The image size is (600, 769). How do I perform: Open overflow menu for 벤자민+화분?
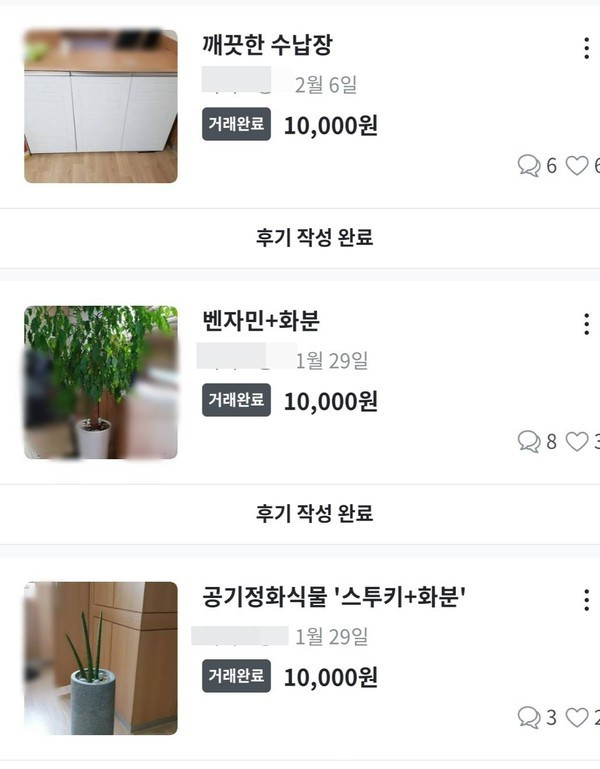click(x=586, y=324)
